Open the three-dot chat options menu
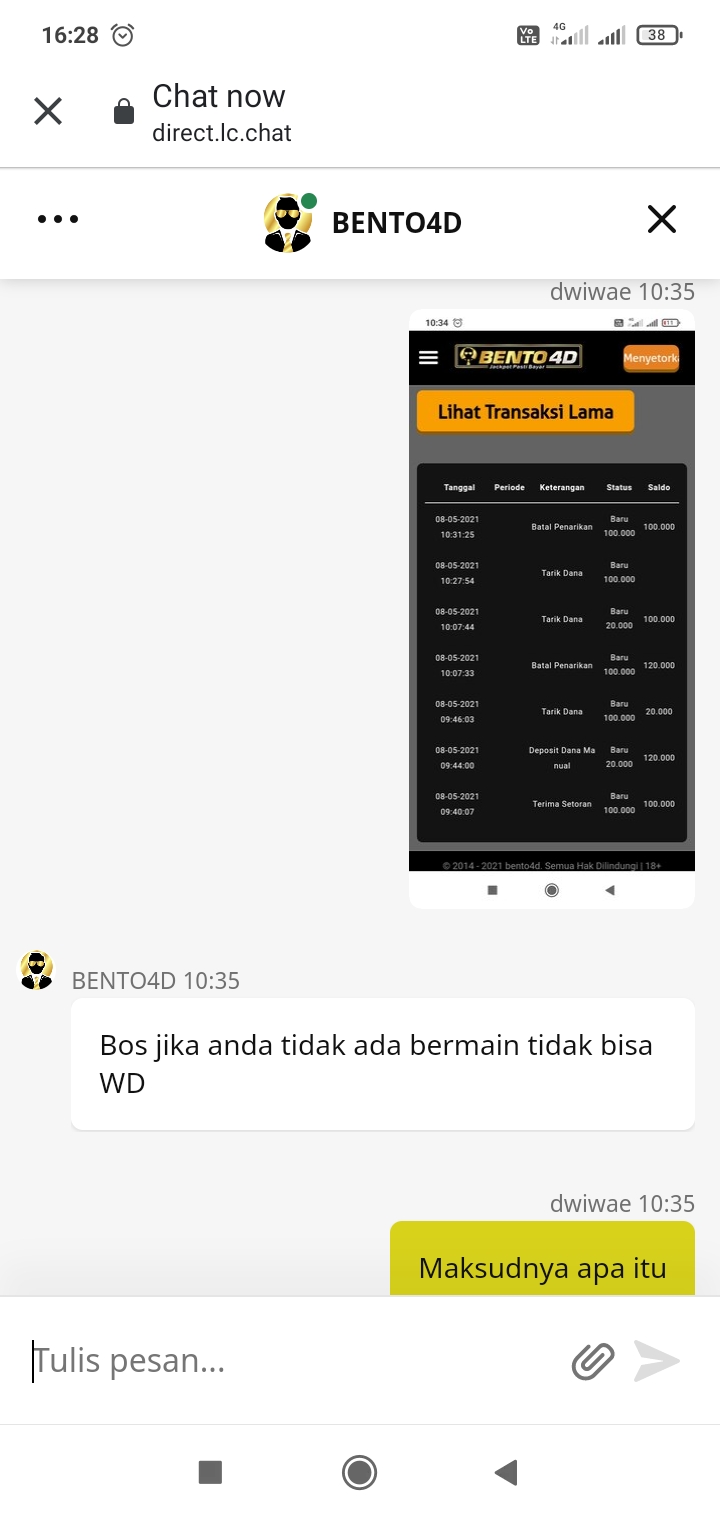Viewport: 720px width, 1520px height. (58, 219)
